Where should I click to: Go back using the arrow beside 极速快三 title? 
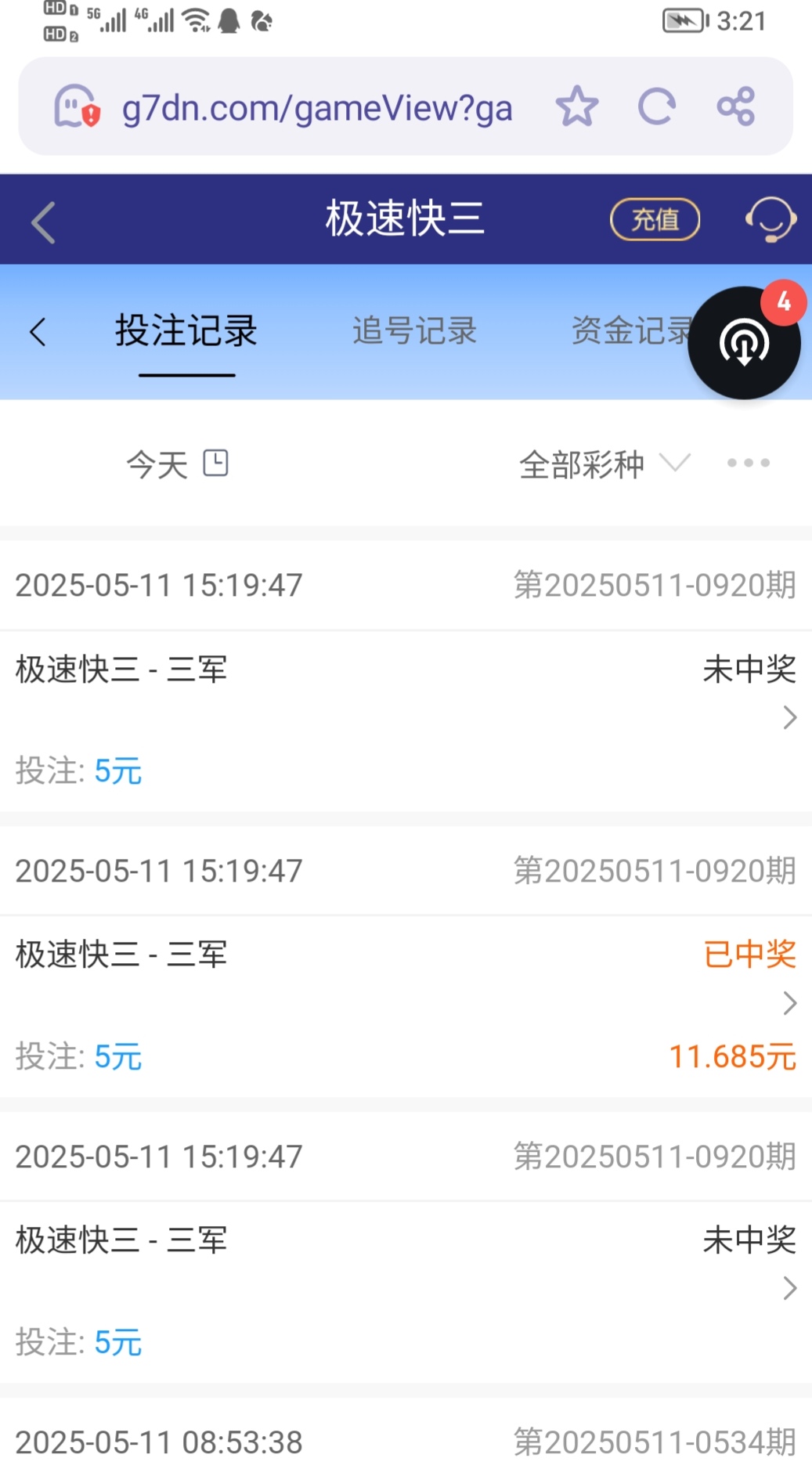(44, 222)
